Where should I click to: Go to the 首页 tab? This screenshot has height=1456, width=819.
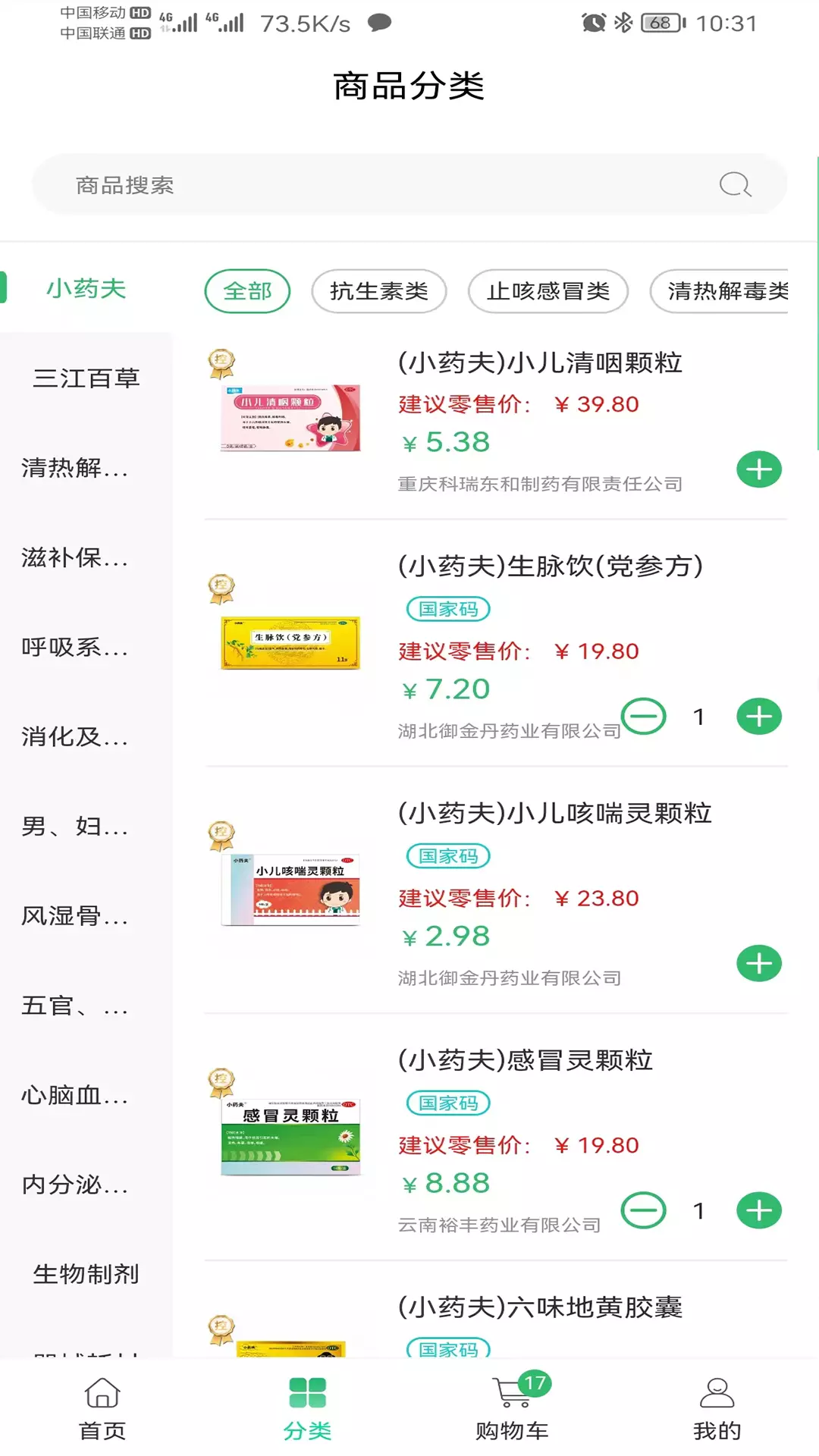(x=102, y=1409)
